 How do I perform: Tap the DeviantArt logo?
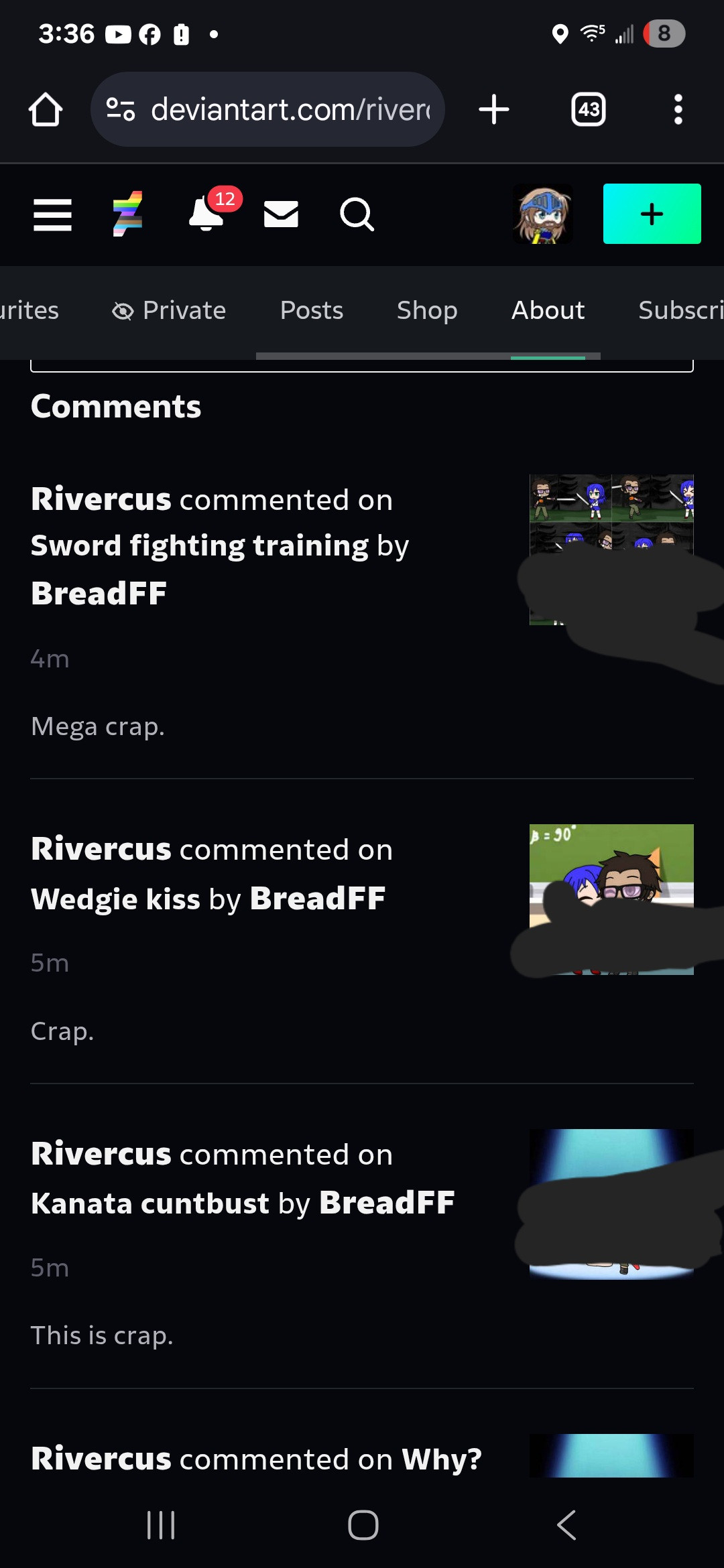127,214
